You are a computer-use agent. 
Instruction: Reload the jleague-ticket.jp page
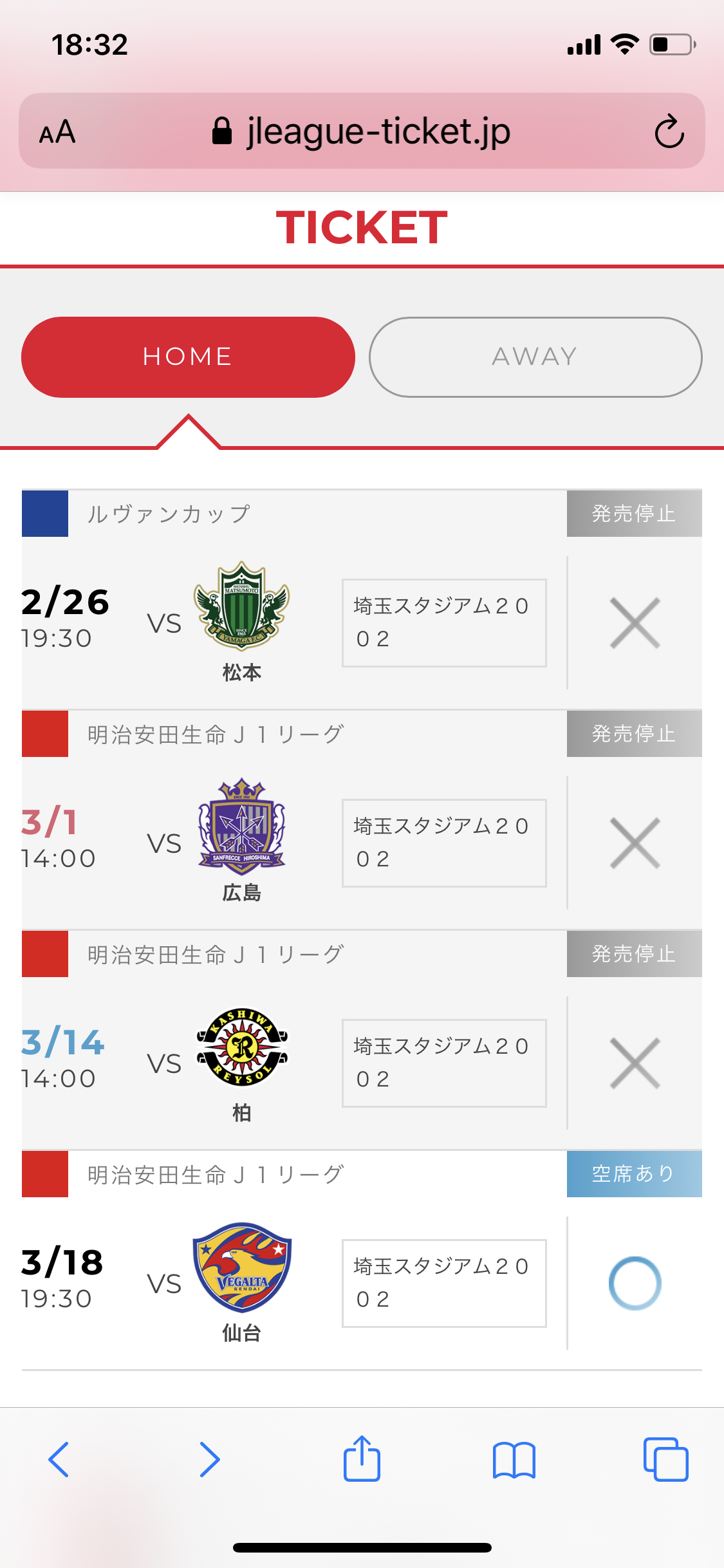click(x=669, y=131)
